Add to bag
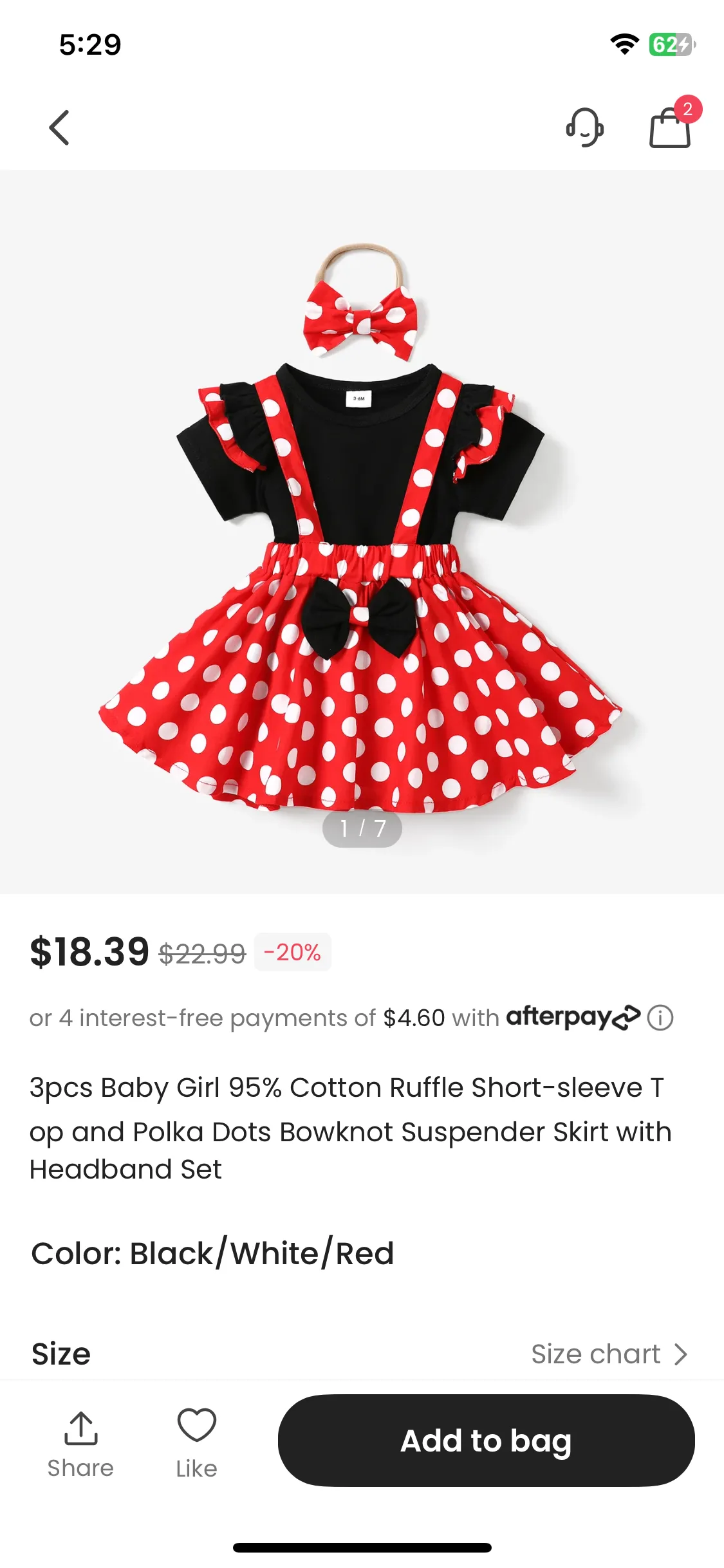This screenshot has width=724, height=1568. pos(486,1441)
